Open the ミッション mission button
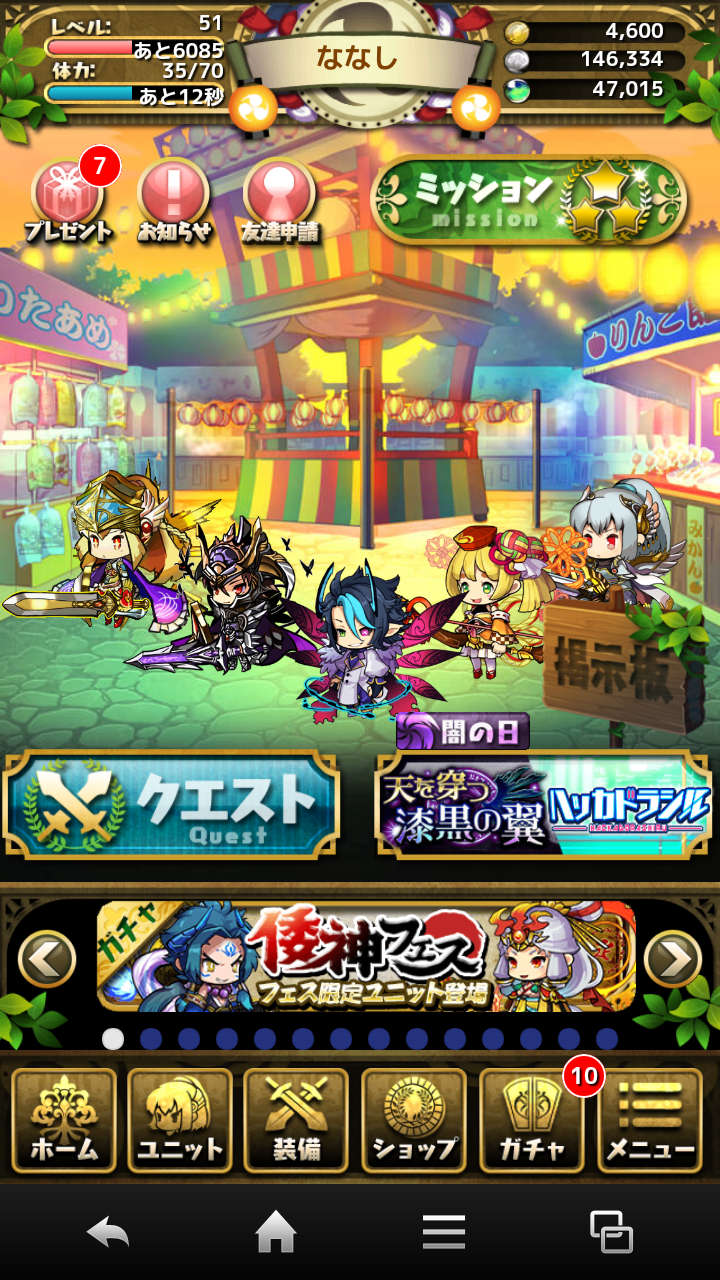 [x=528, y=199]
